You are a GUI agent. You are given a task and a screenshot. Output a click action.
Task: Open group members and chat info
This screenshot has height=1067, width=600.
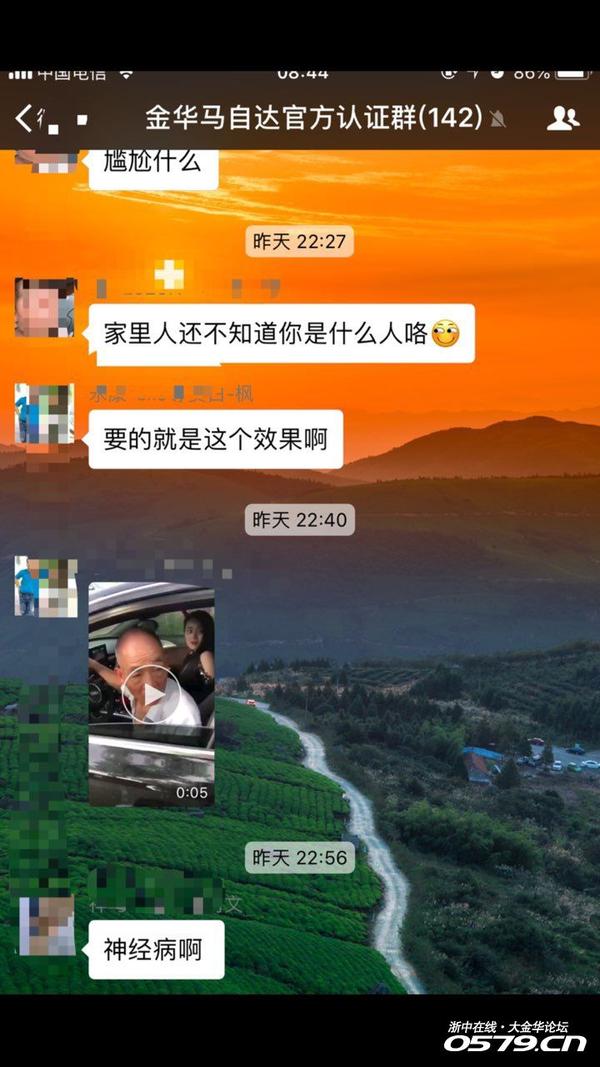pyautogui.click(x=562, y=119)
